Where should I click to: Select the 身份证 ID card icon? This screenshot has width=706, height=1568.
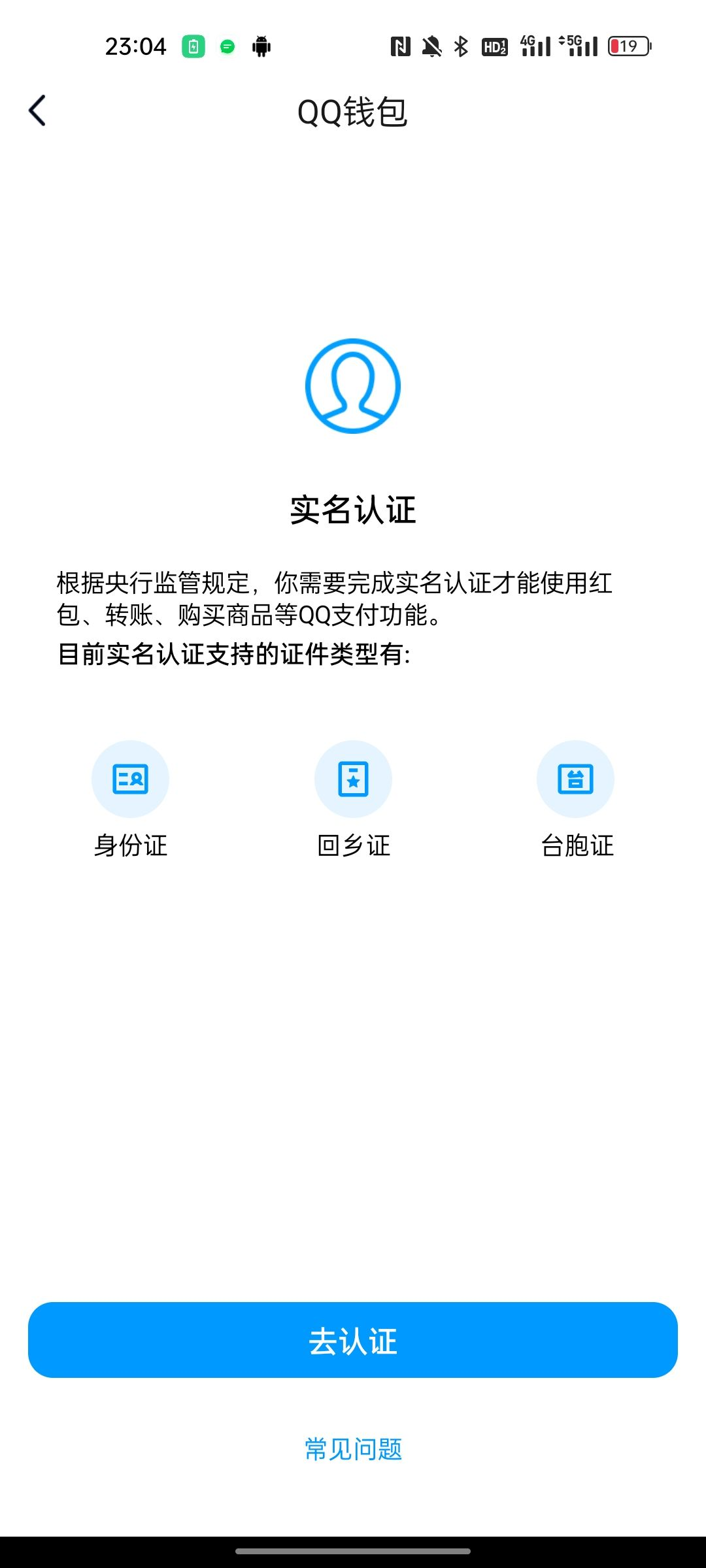pos(130,779)
